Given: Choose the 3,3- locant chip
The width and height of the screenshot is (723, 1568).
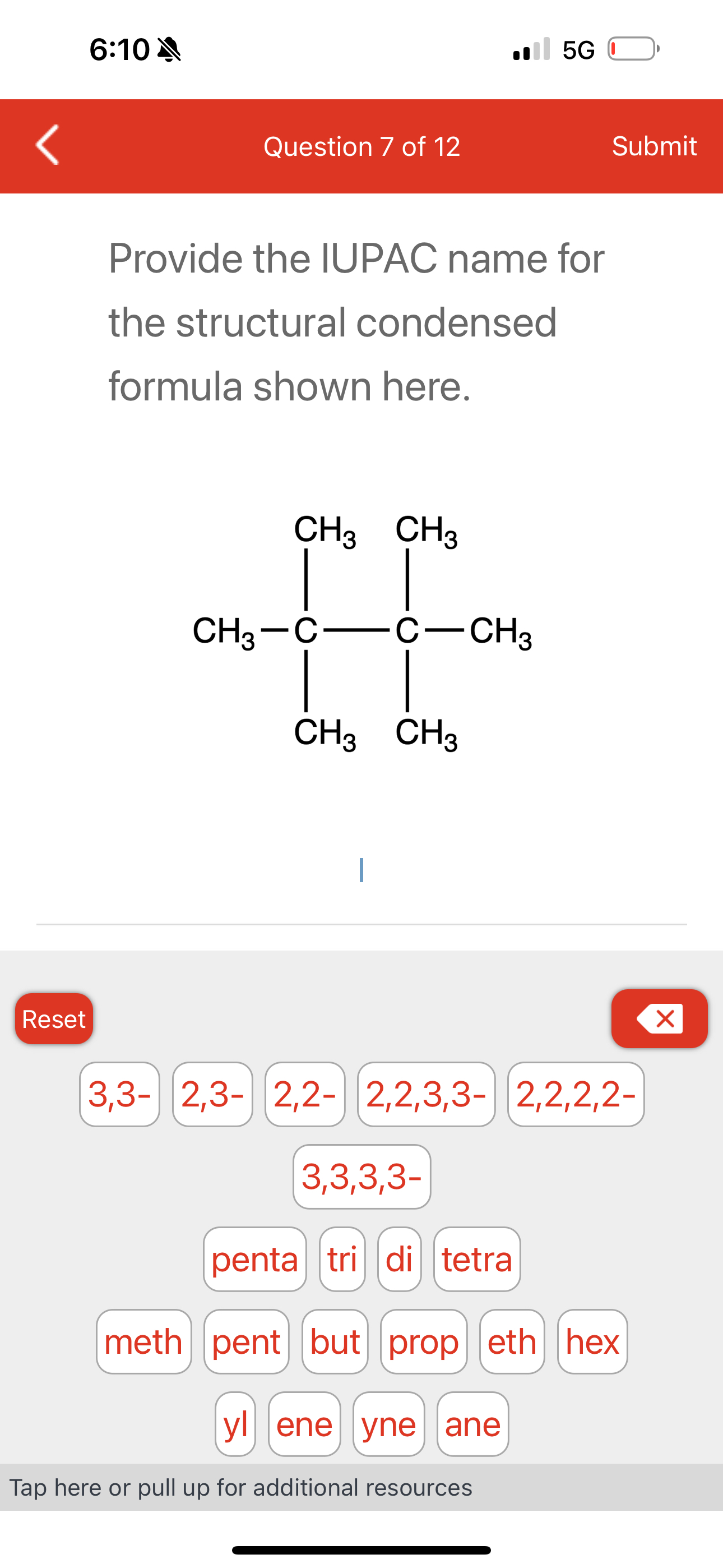Looking at the screenshot, I should point(120,1095).
